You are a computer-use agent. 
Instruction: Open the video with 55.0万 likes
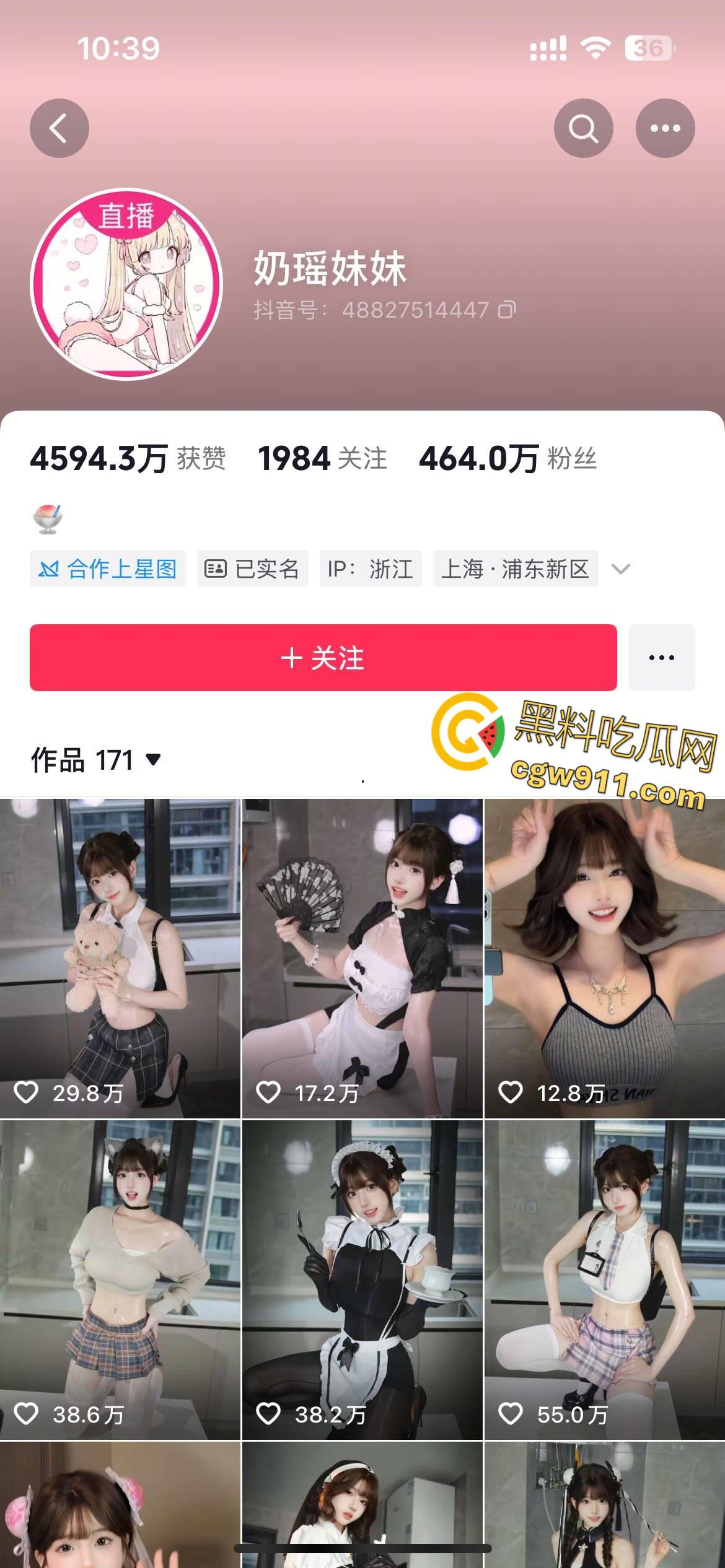click(605, 1279)
